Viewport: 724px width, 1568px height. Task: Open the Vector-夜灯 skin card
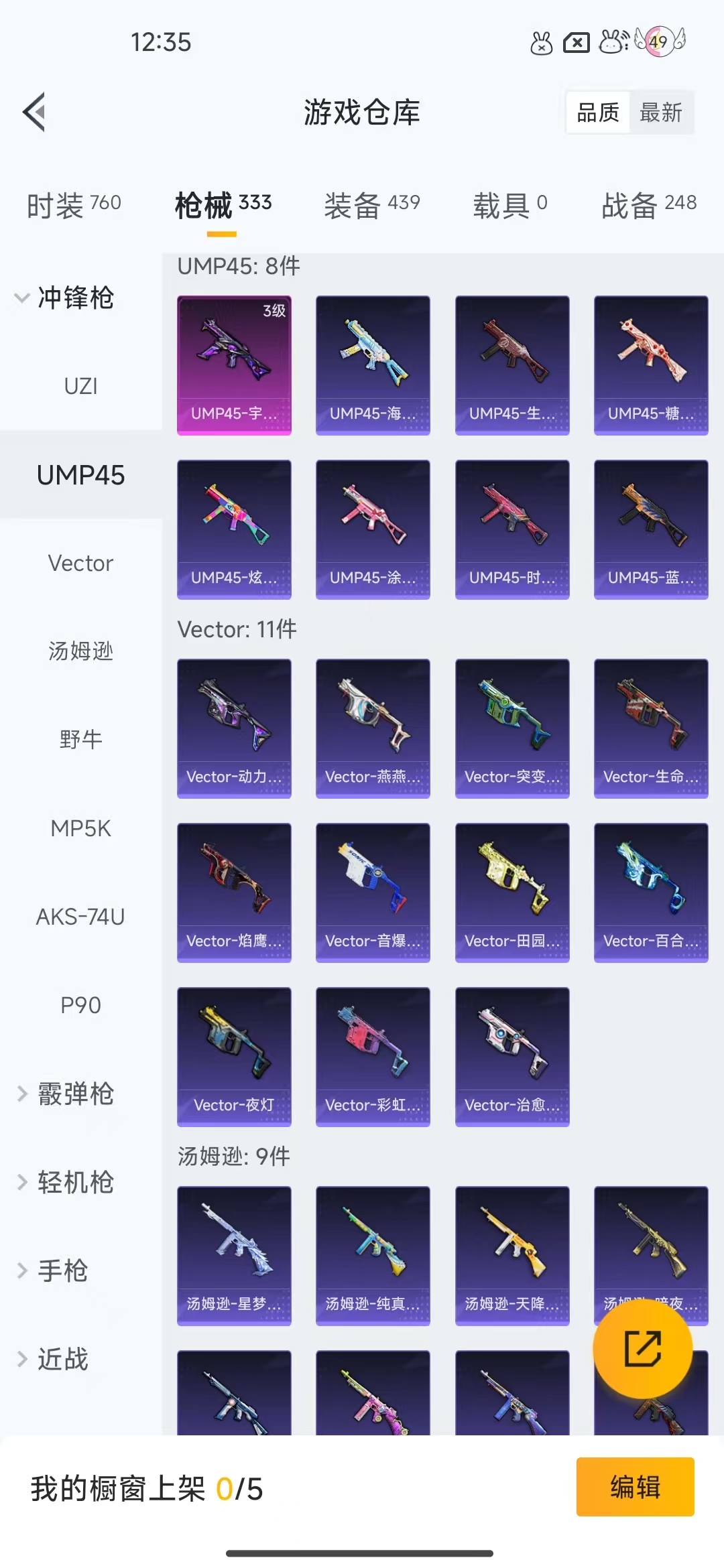pos(234,1057)
